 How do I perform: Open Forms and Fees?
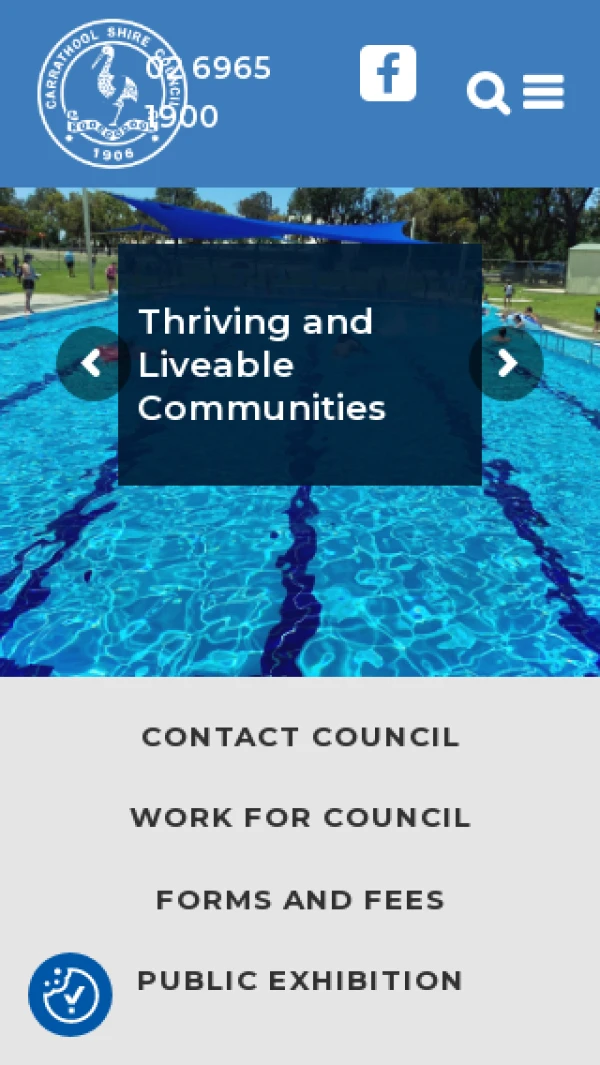(300, 900)
